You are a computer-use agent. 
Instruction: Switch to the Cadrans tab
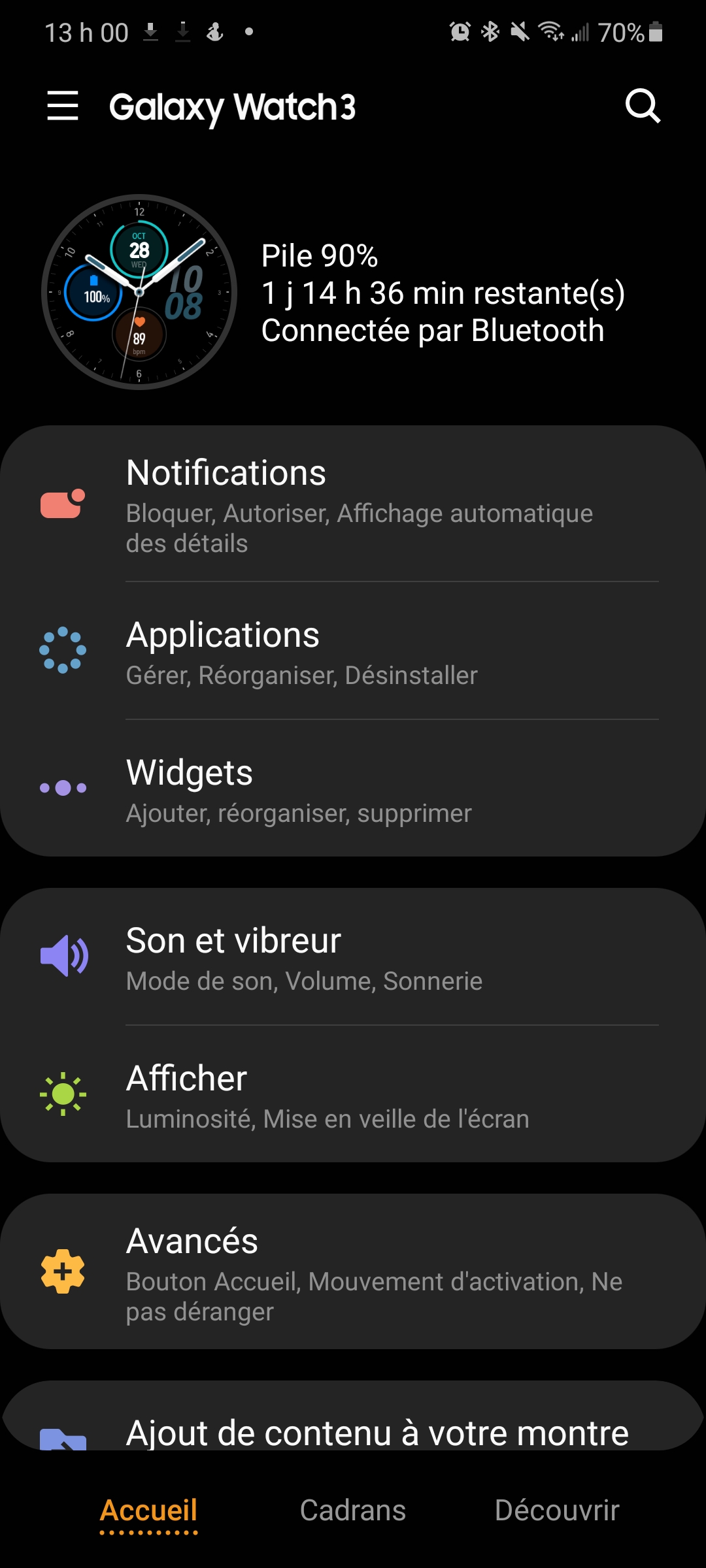tap(353, 1511)
